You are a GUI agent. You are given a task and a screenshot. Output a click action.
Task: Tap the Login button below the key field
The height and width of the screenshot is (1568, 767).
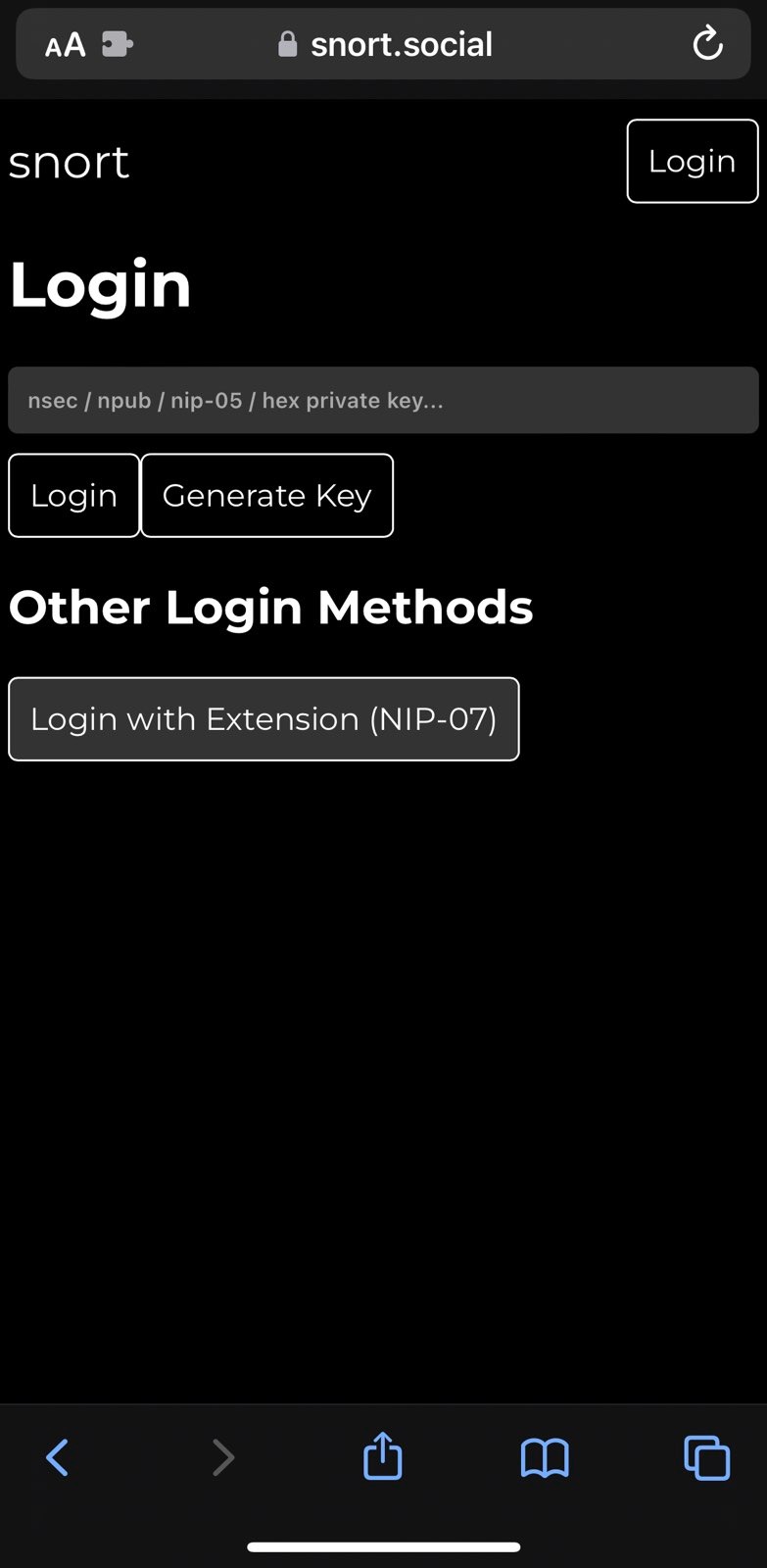click(x=73, y=496)
